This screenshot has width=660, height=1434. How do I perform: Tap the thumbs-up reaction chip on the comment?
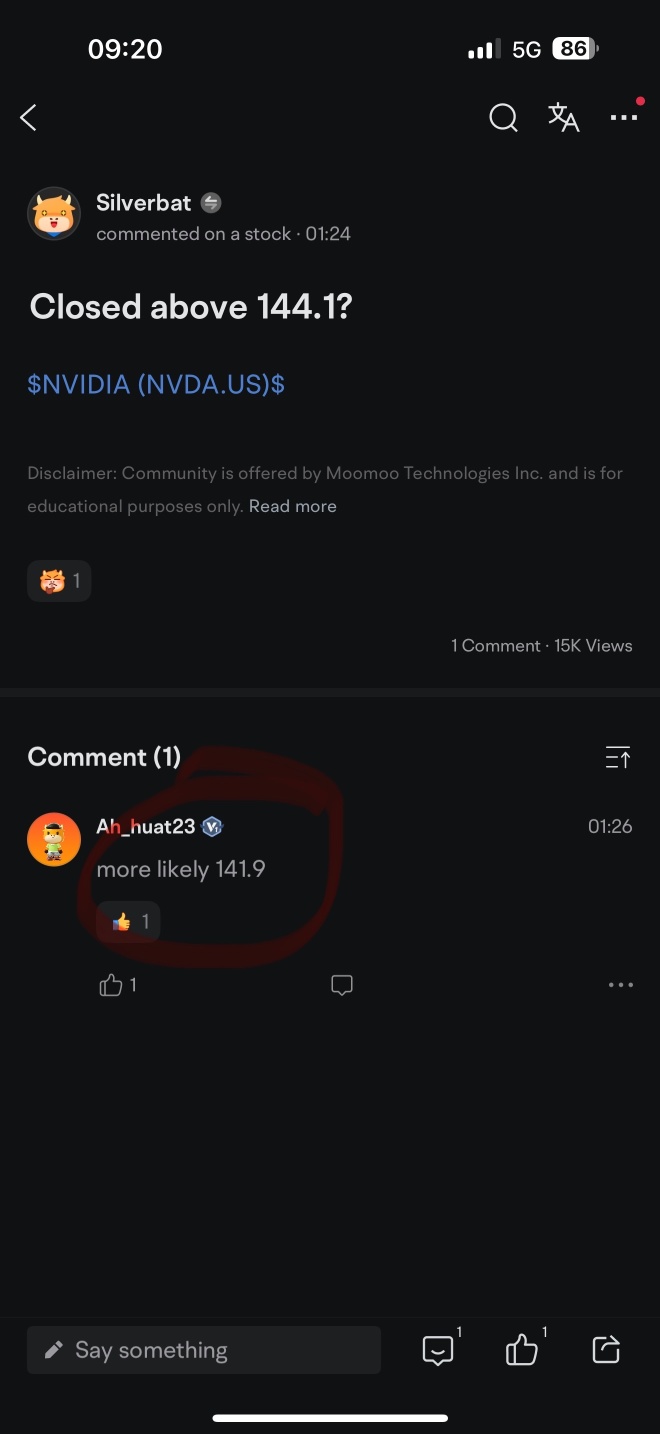point(129,921)
